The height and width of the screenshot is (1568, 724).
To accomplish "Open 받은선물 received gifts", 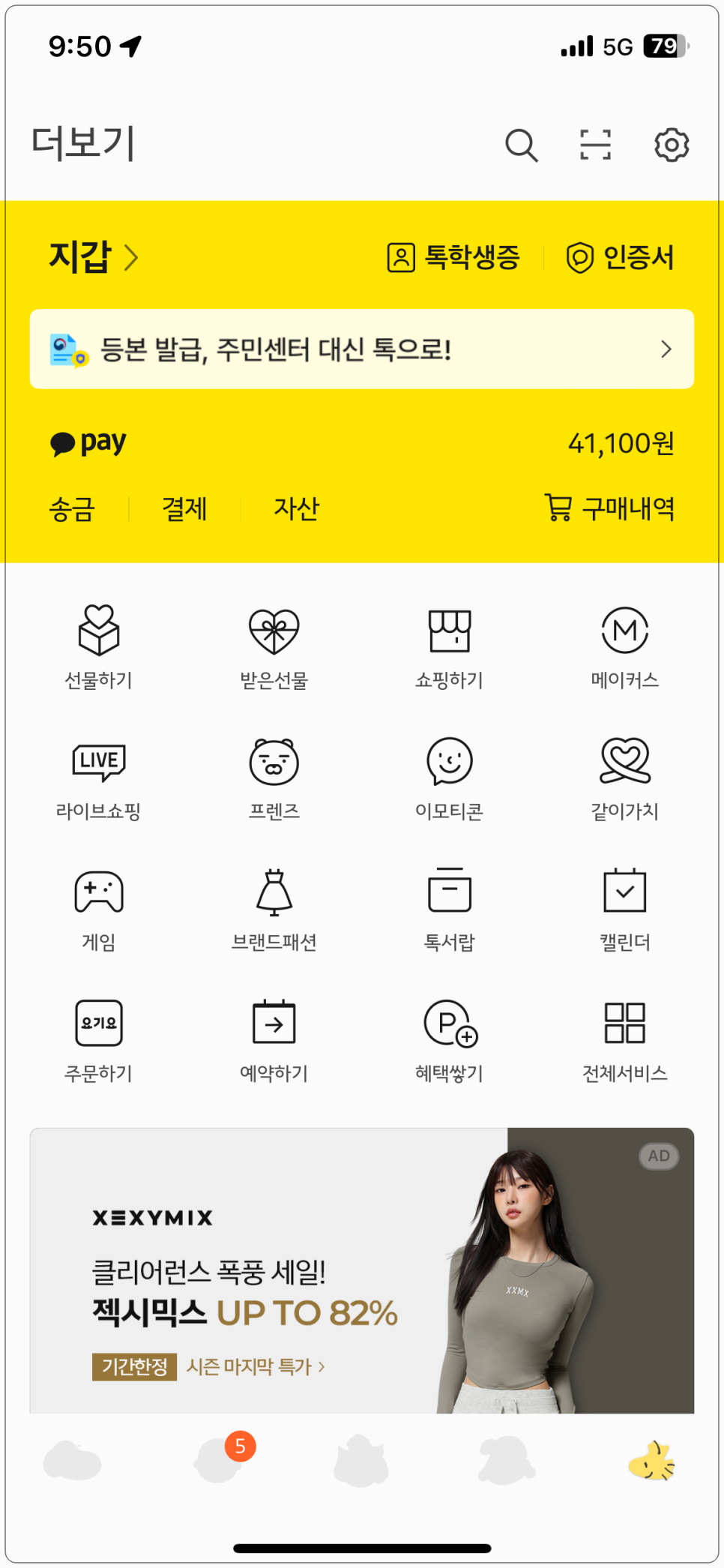I will [274, 647].
